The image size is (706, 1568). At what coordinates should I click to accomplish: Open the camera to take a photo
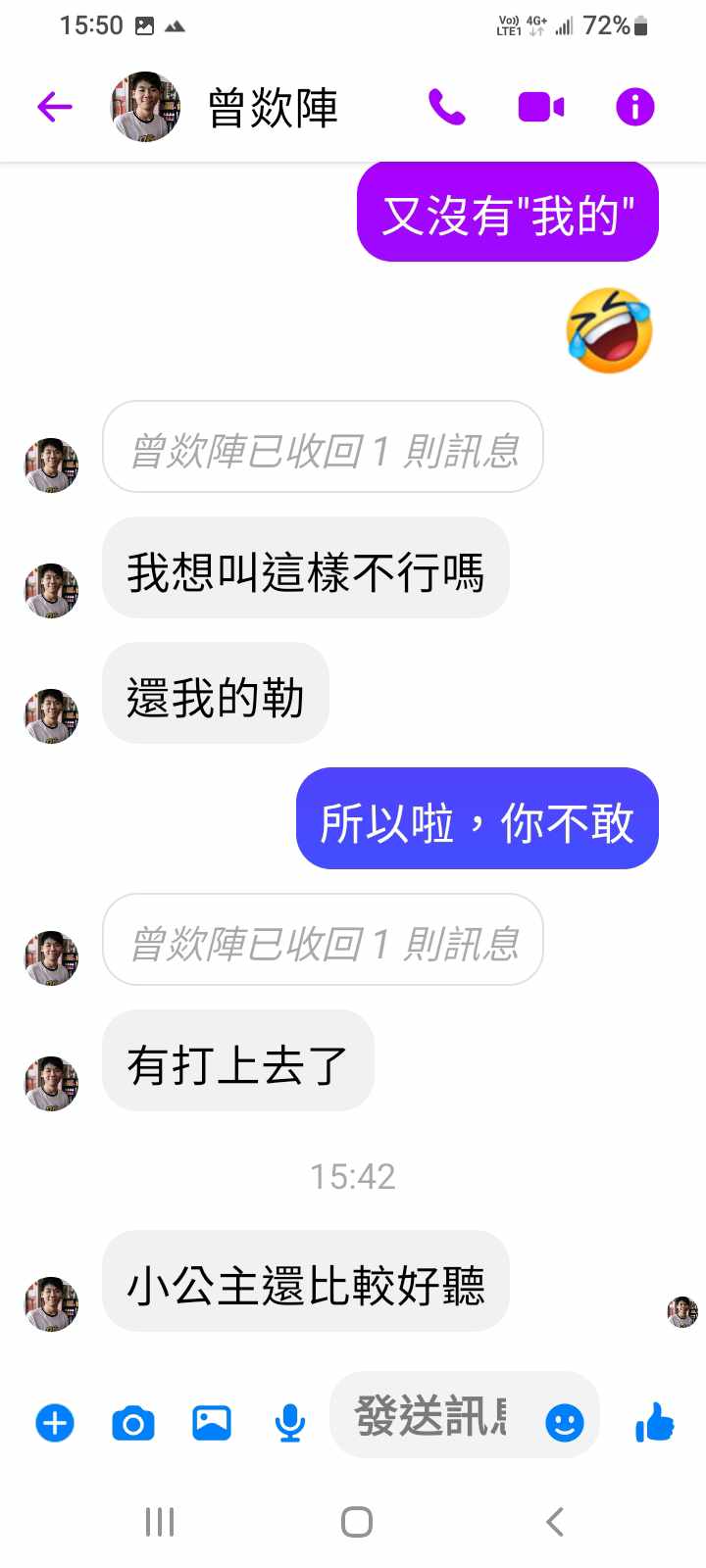point(133,1422)
